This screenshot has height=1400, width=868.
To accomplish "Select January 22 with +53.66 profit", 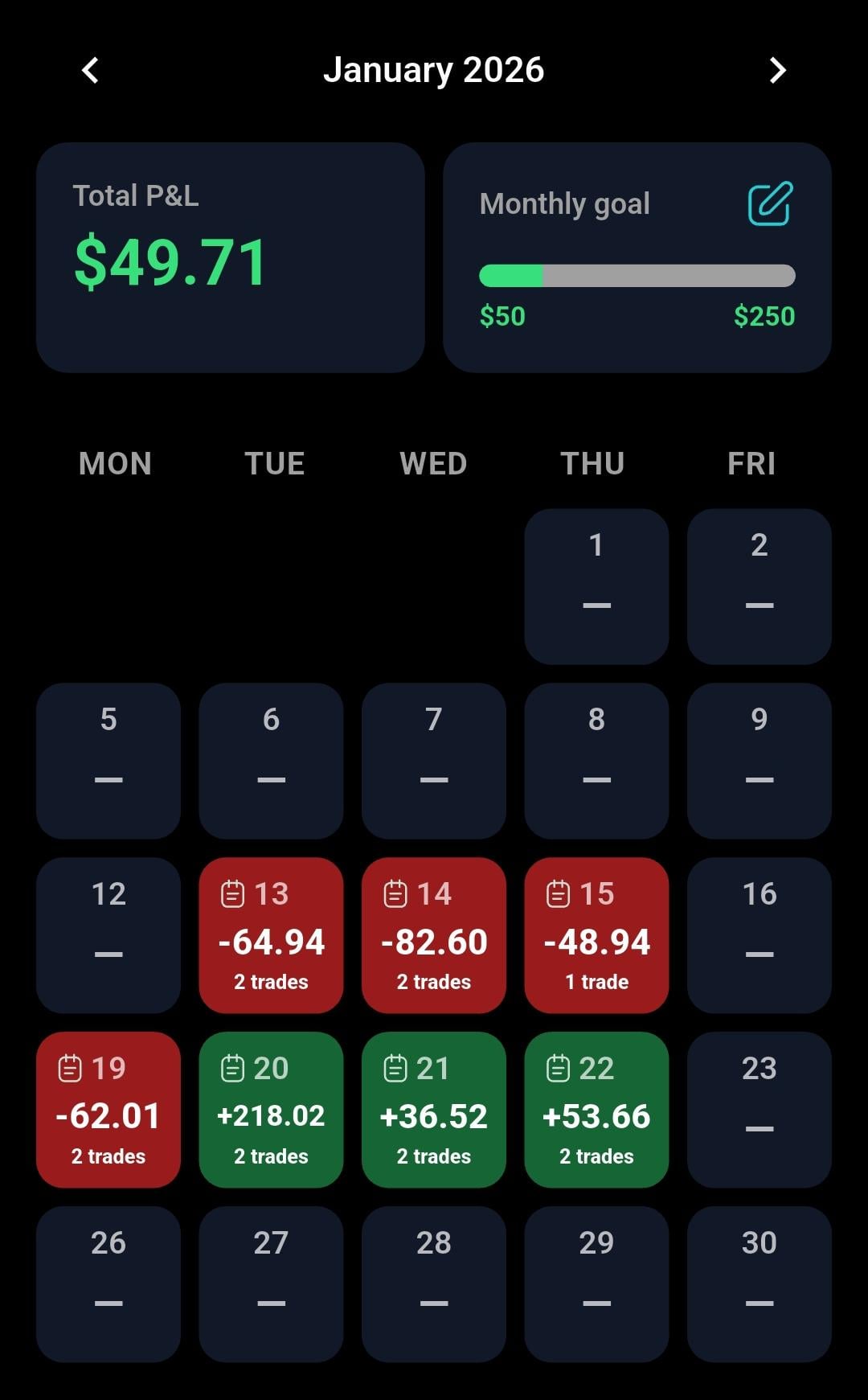I will coord(596,1110).
